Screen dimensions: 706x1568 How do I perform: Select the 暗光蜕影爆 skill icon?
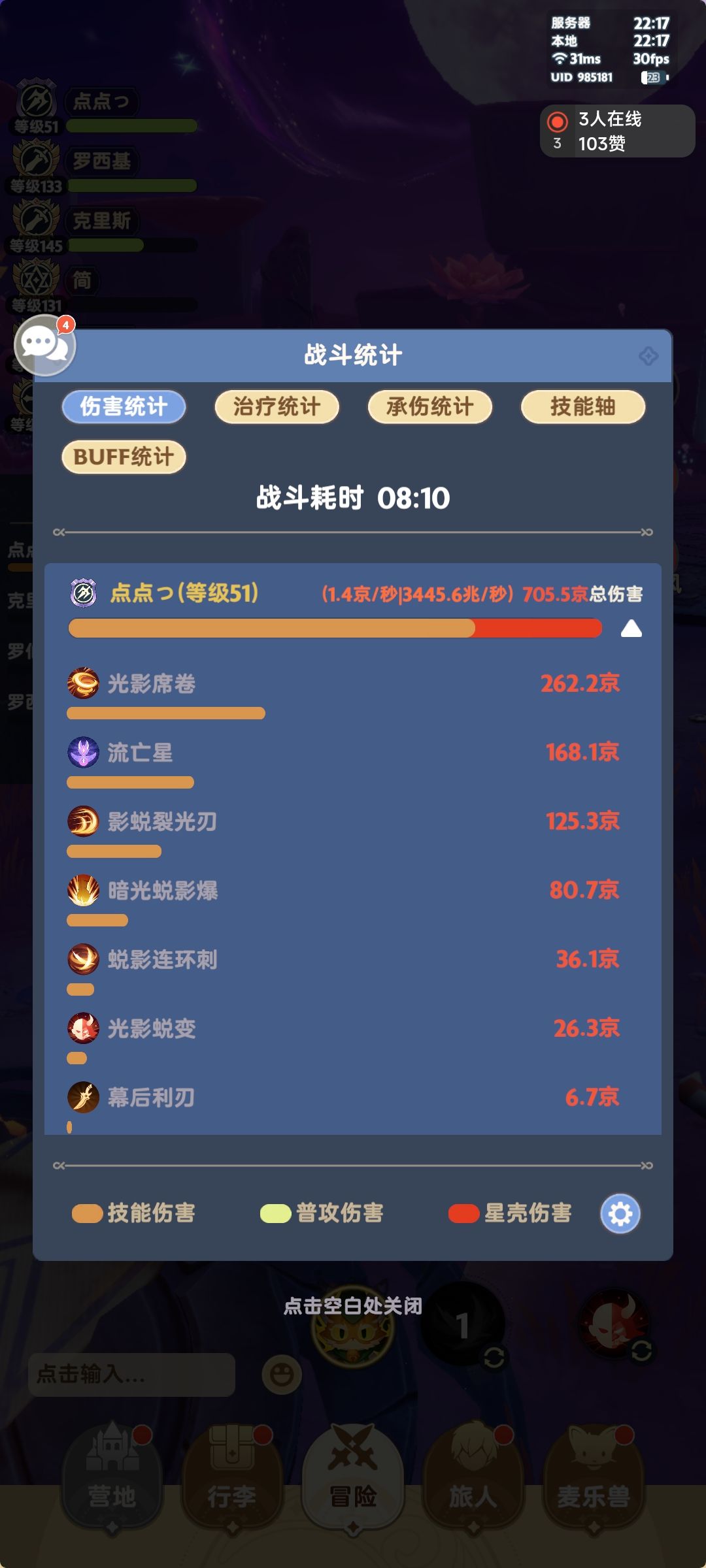click(x=83, y=890)
